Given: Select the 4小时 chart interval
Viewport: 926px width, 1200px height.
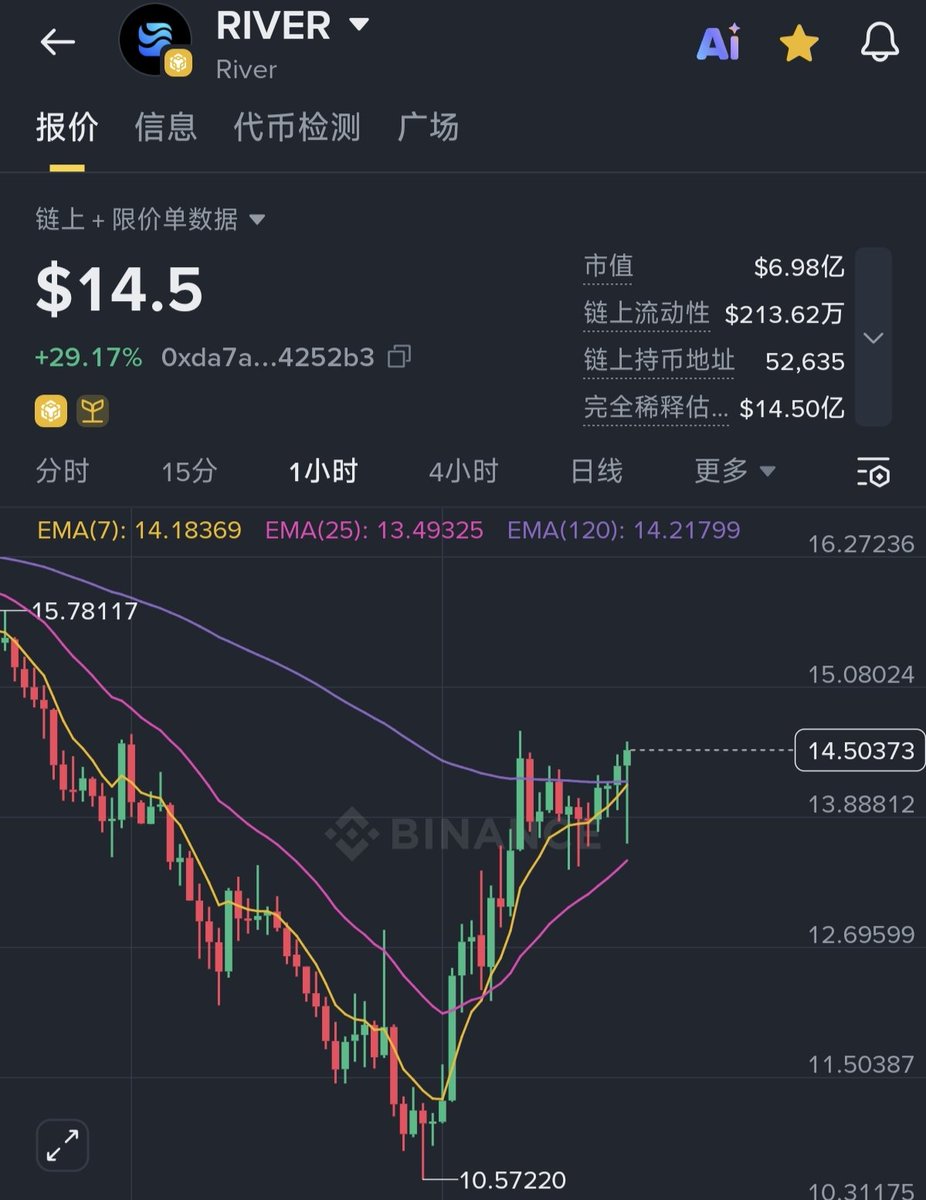Looking at the screenshot, I should click(x=463, y=471).
